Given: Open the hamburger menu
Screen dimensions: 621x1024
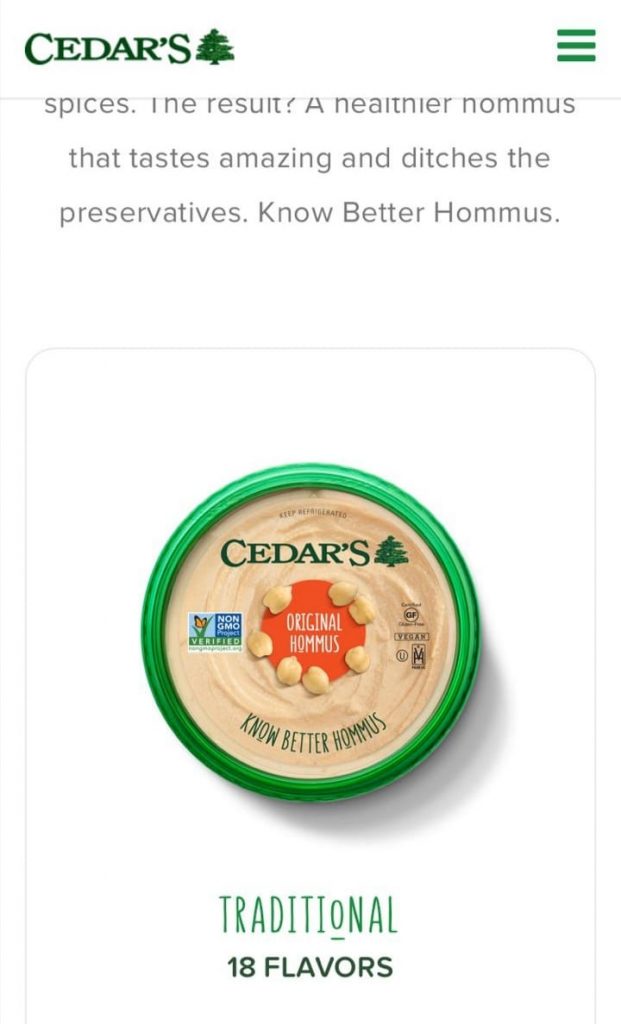Looking at the screenshot, I should [576, 46].
